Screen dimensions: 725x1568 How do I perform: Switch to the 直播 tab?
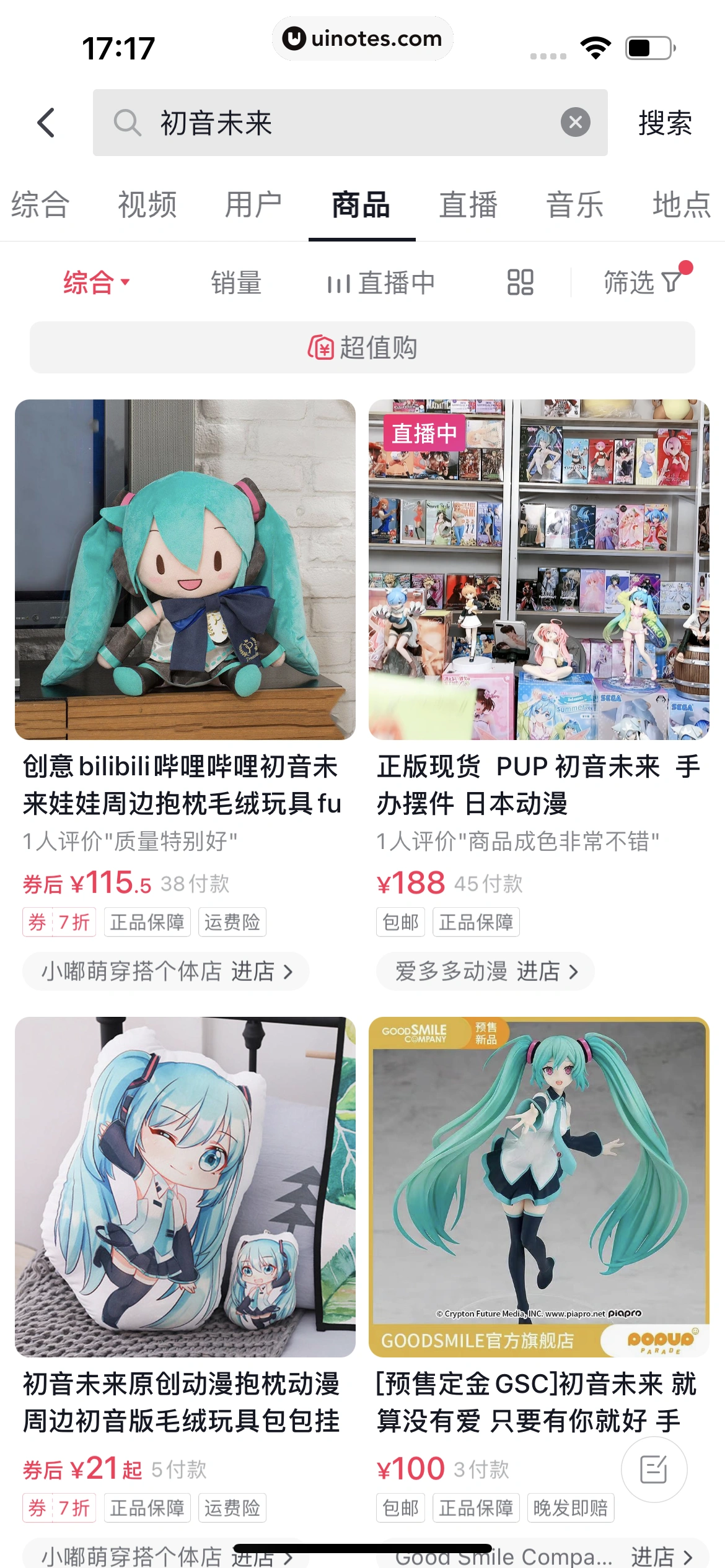[x=468, y=205]
